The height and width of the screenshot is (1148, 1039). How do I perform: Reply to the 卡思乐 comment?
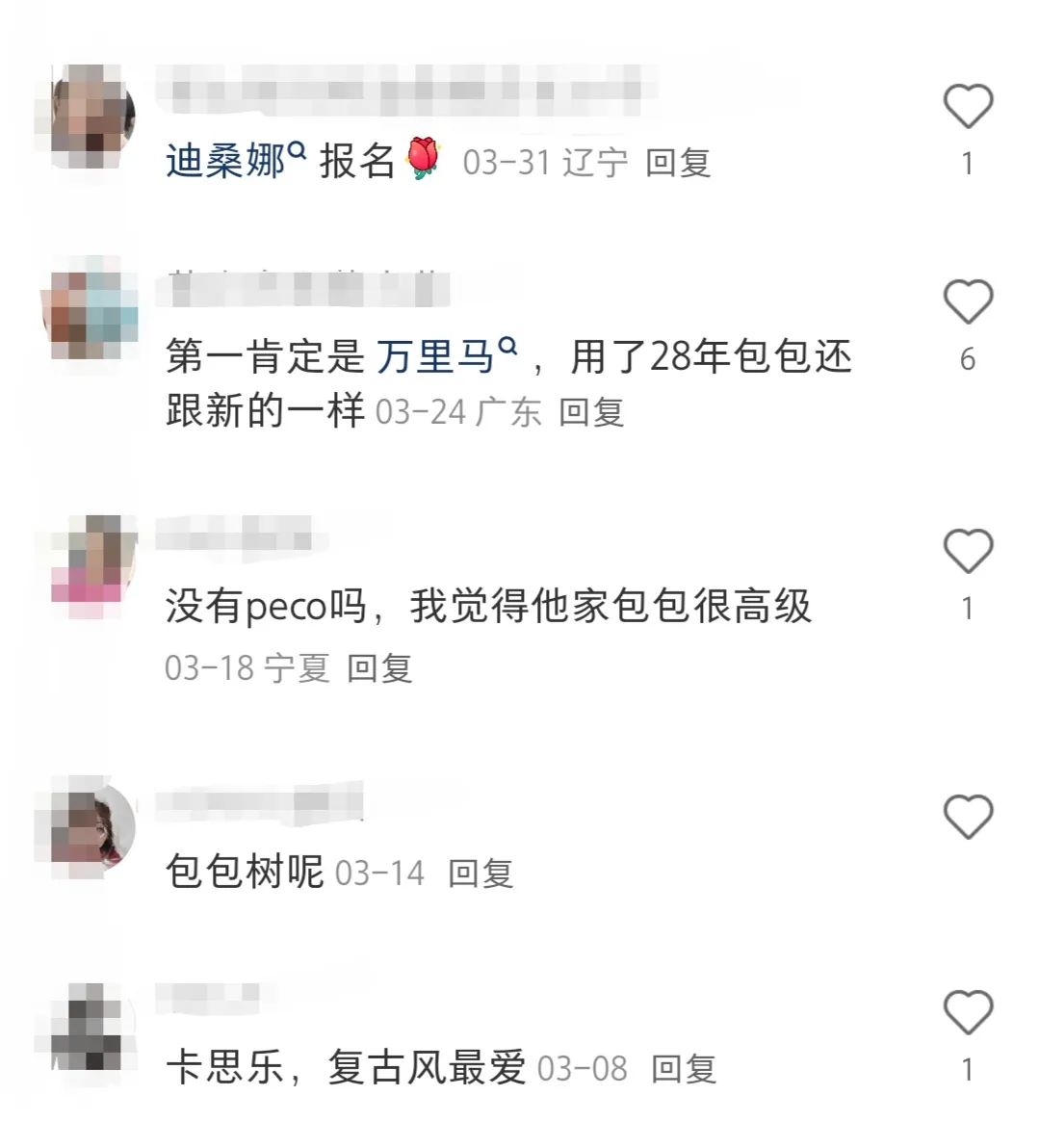[x=684, y=1068]
